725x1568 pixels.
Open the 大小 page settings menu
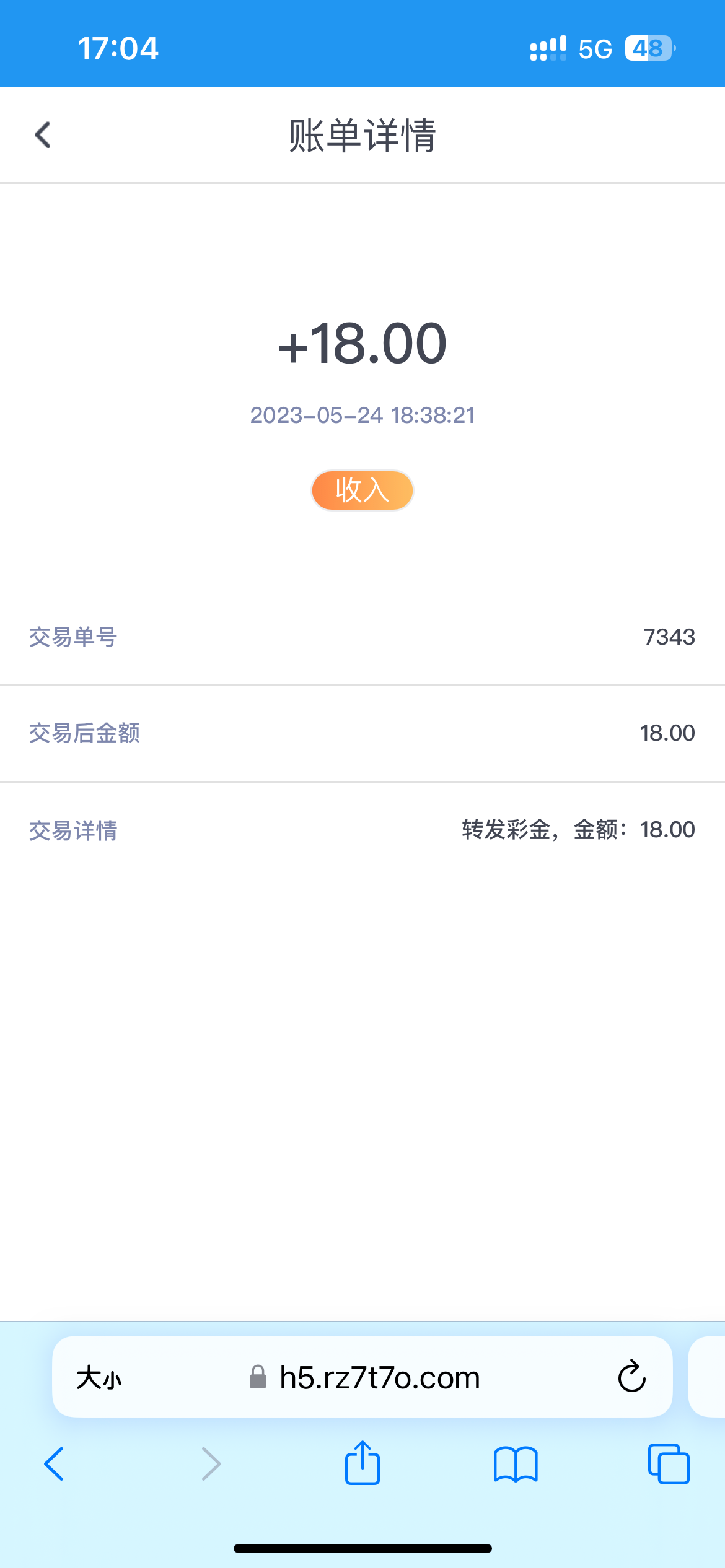click(x=99, y=1379)
